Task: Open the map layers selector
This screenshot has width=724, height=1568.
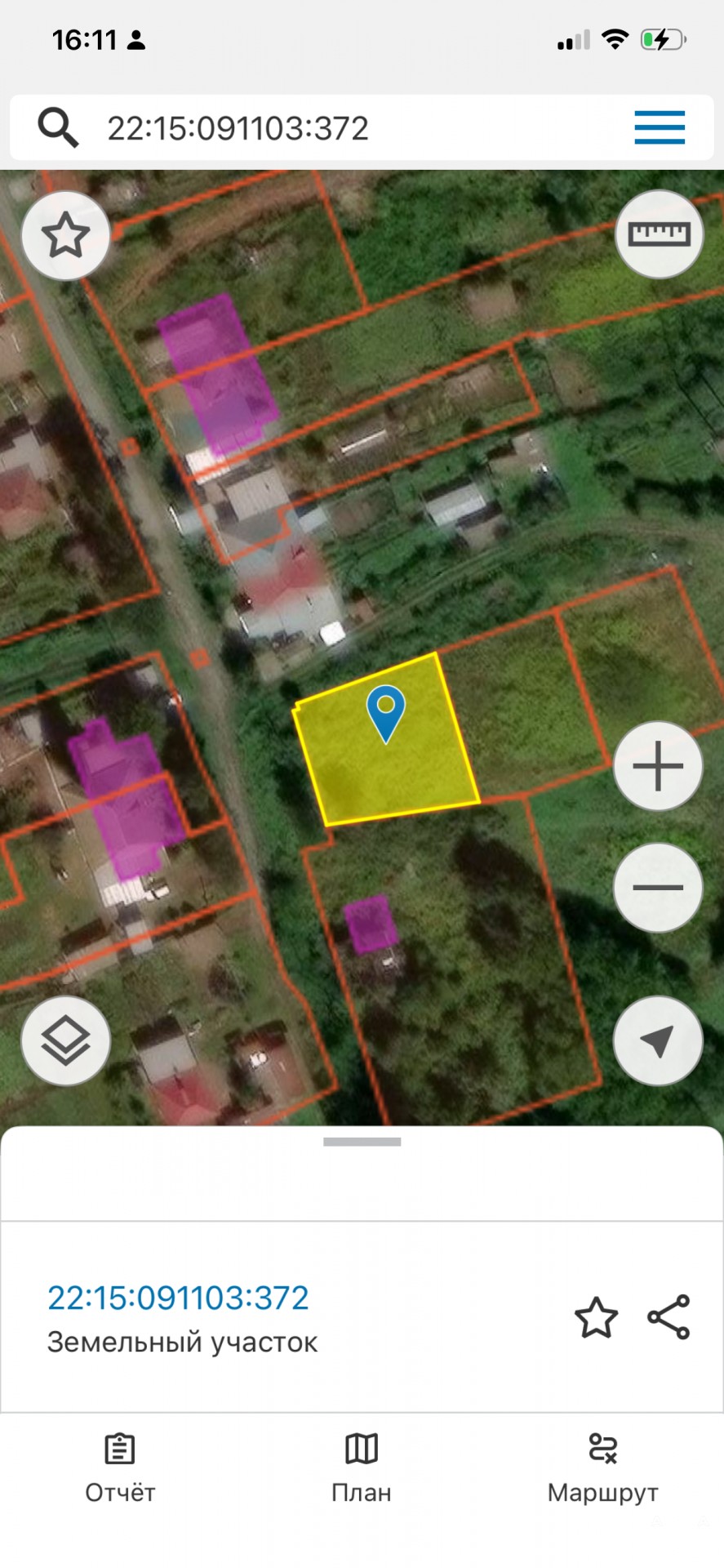Action: [x=66, y=1041]
